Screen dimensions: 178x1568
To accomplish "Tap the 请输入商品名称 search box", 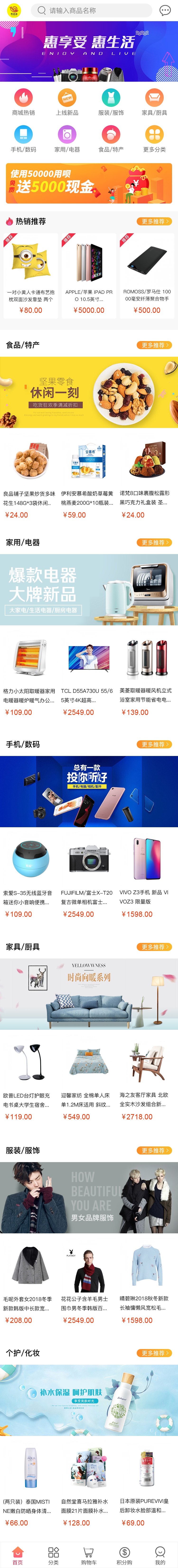I will (x=91, y=10).
